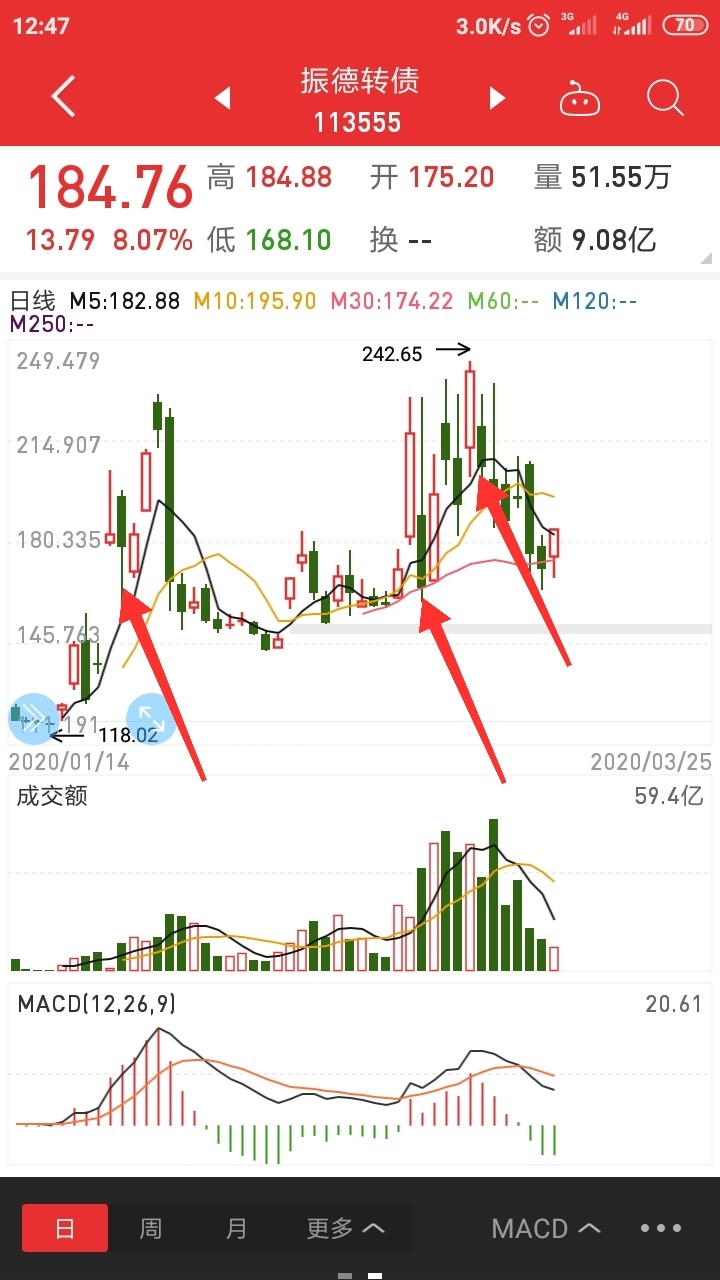Image resolution: width=720 pixels, height=1280 pixels.
Task: Go back using the top-left arrow
Action: coord(63,98)
